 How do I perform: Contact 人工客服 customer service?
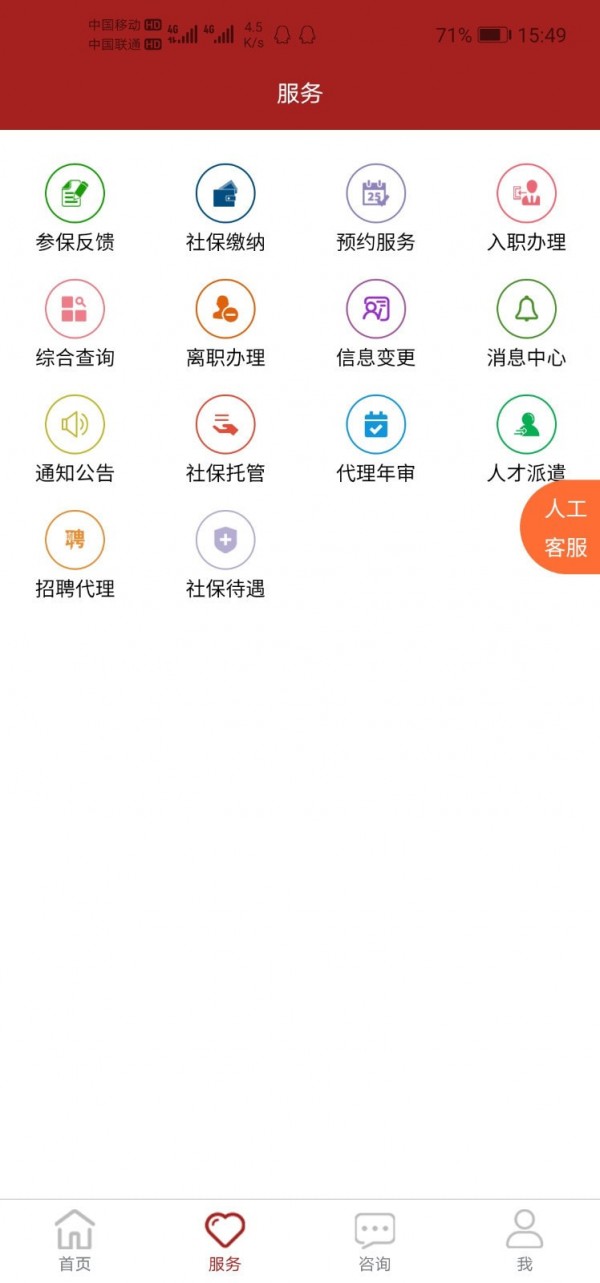click(564, 528)
